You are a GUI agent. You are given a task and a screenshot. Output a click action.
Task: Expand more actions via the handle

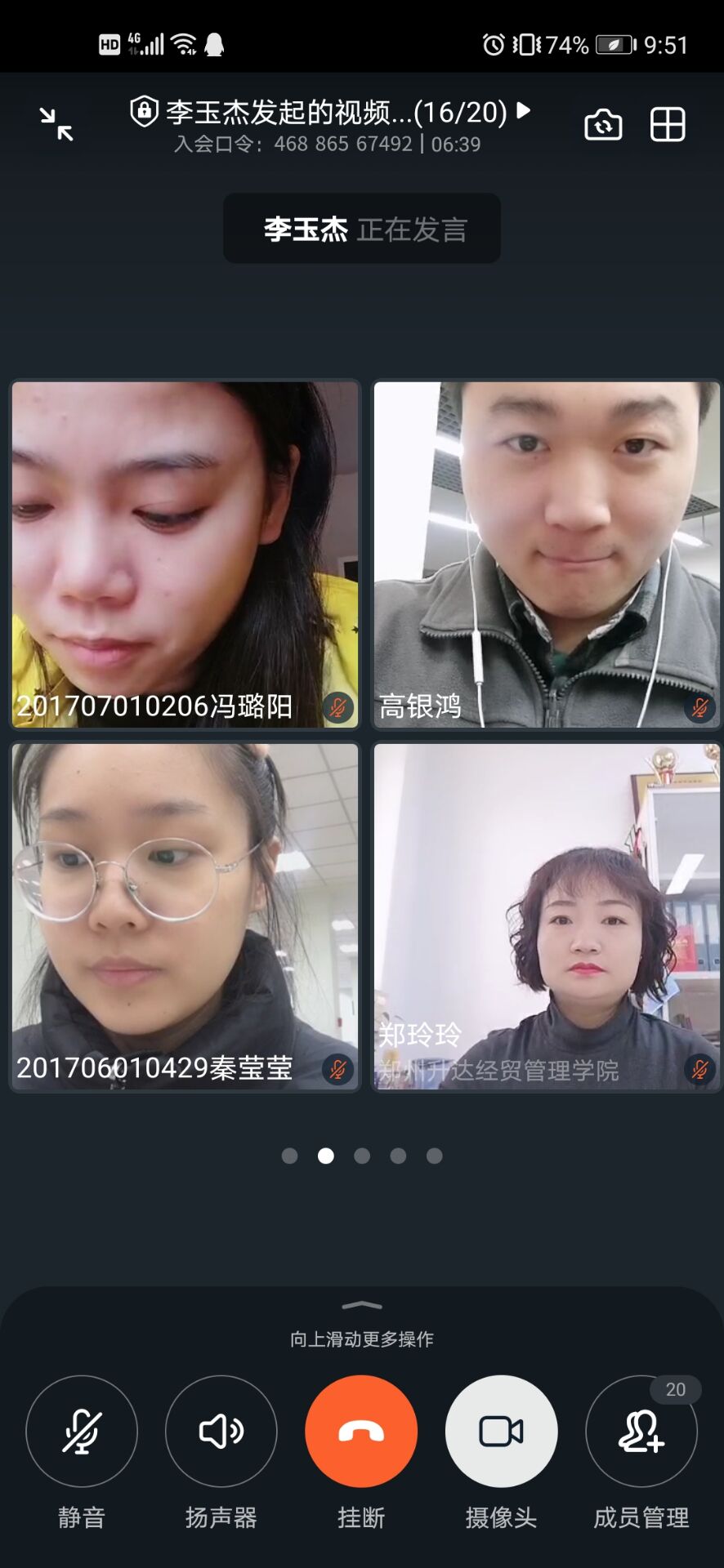pyautogui.click(x=362, y=1306)
